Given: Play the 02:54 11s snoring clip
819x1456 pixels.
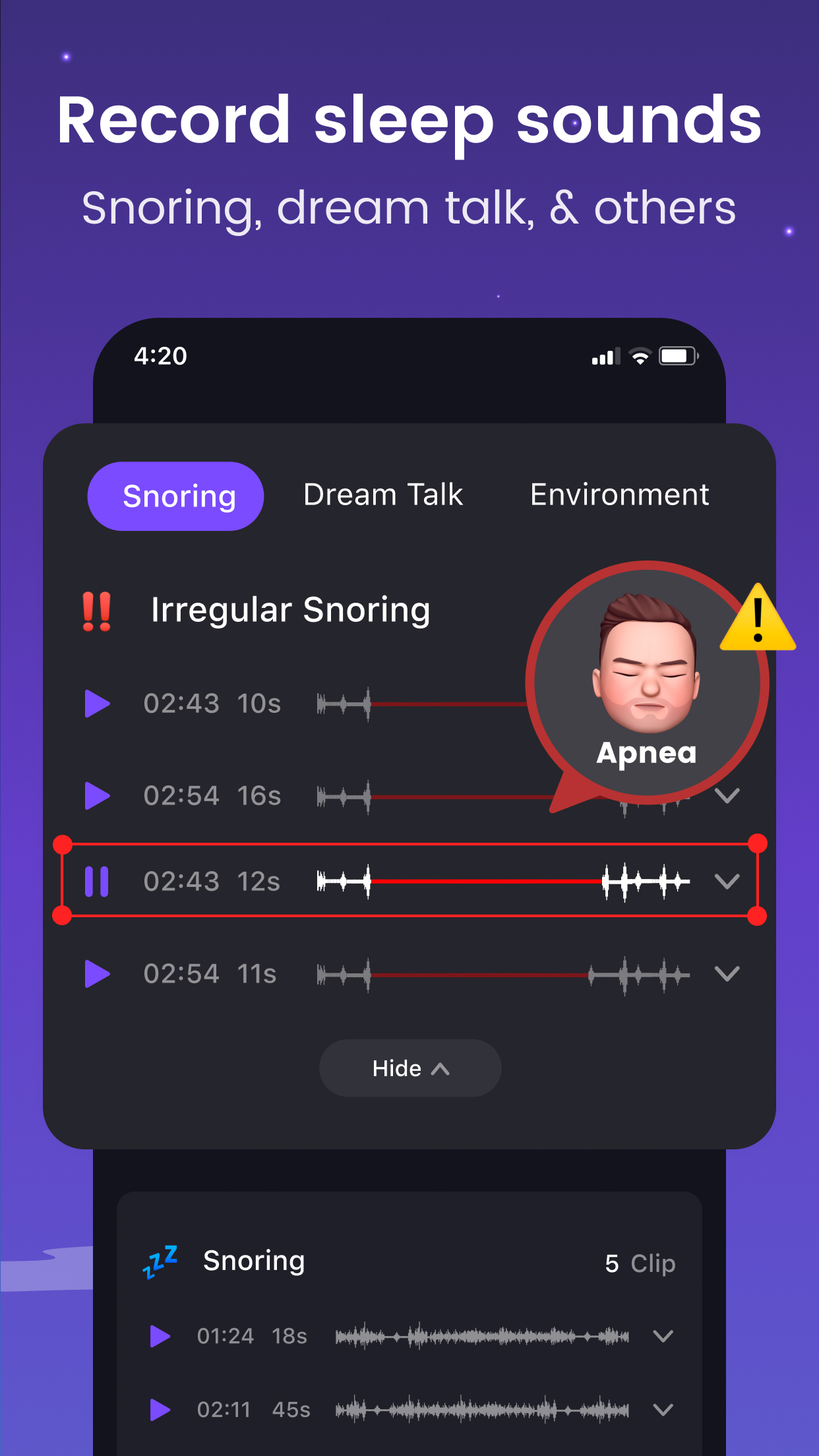Looking at the screenshot, I should click(x=97, y=974).
